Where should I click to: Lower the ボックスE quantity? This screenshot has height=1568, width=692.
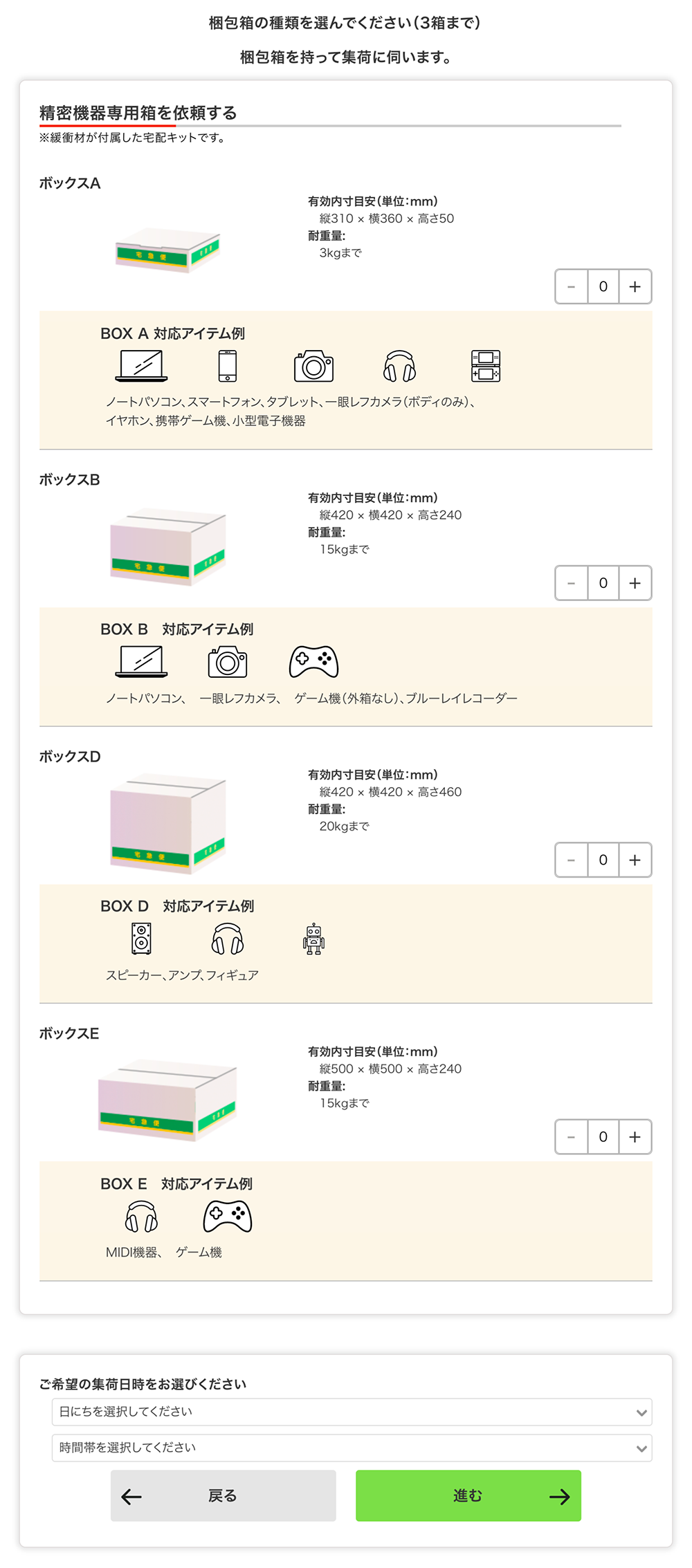[x=572, y=1136]
